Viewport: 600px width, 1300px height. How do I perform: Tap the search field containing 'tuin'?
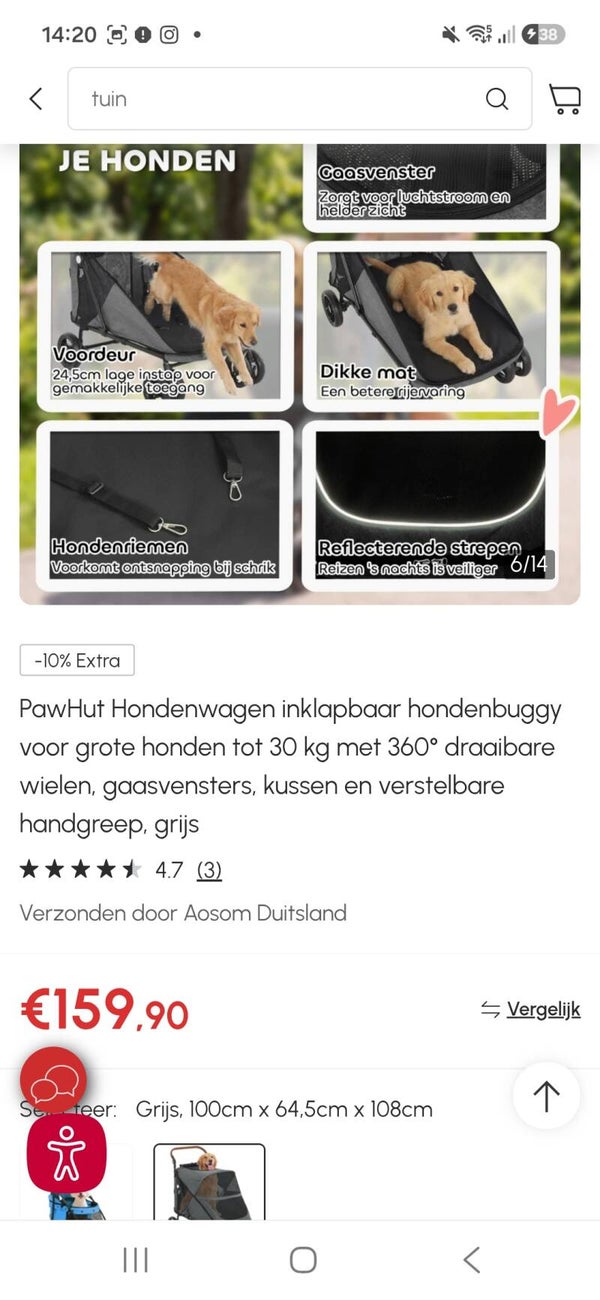pos(300,99)
